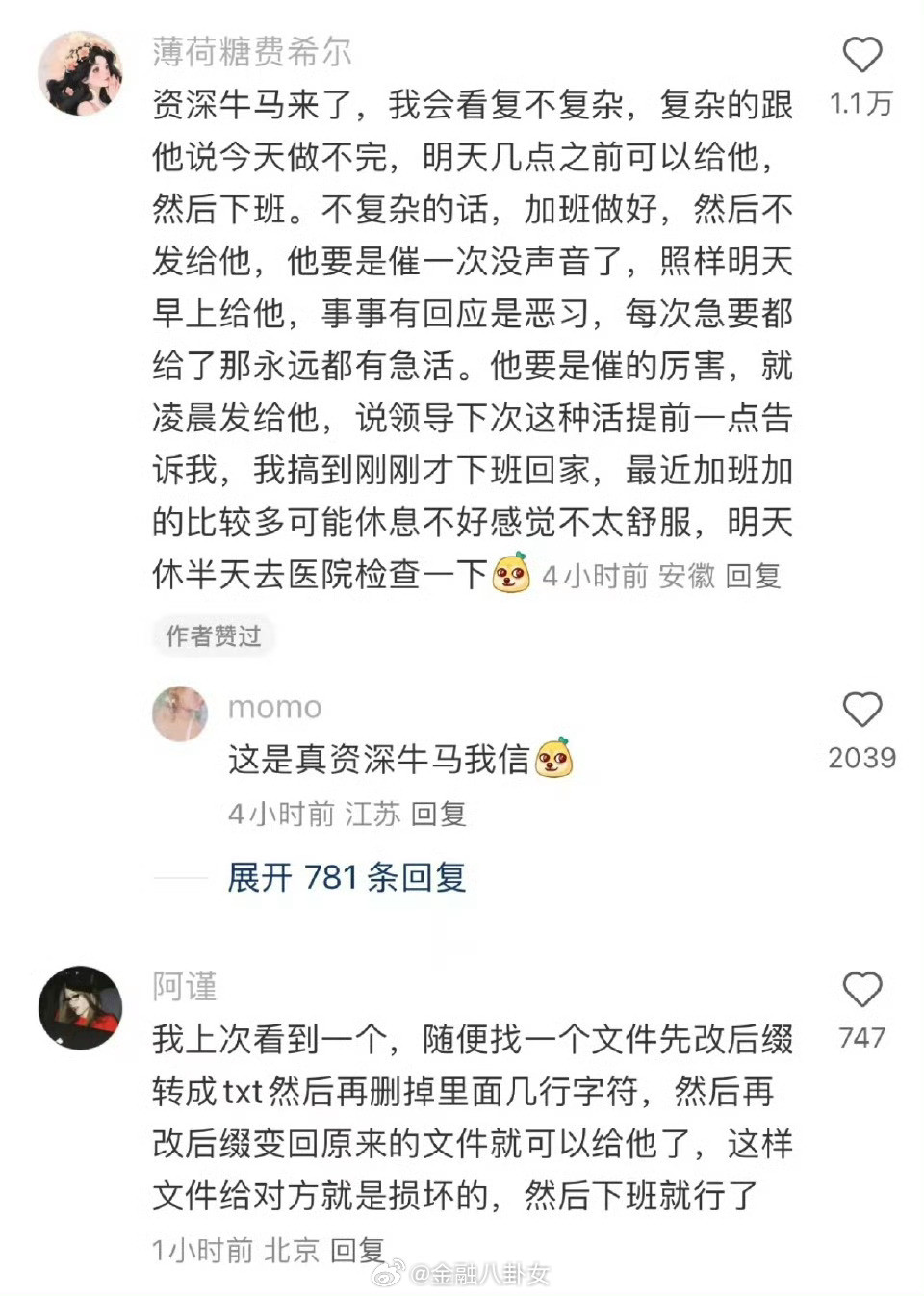The width and height of the screenshot is (924, 1296).
Task: Open the 作者赞过 badge
Action: click(x=214, y=636)
